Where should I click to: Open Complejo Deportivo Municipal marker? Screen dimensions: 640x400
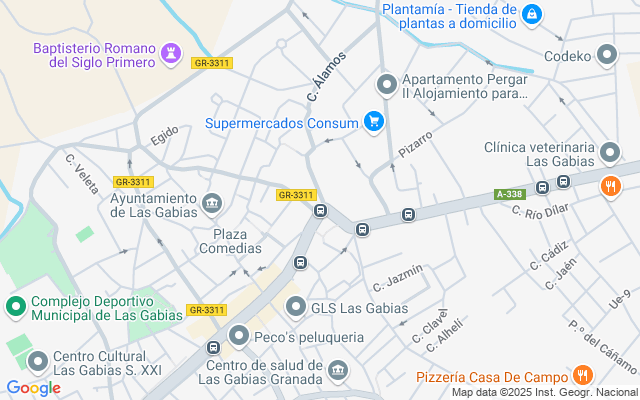15,306
